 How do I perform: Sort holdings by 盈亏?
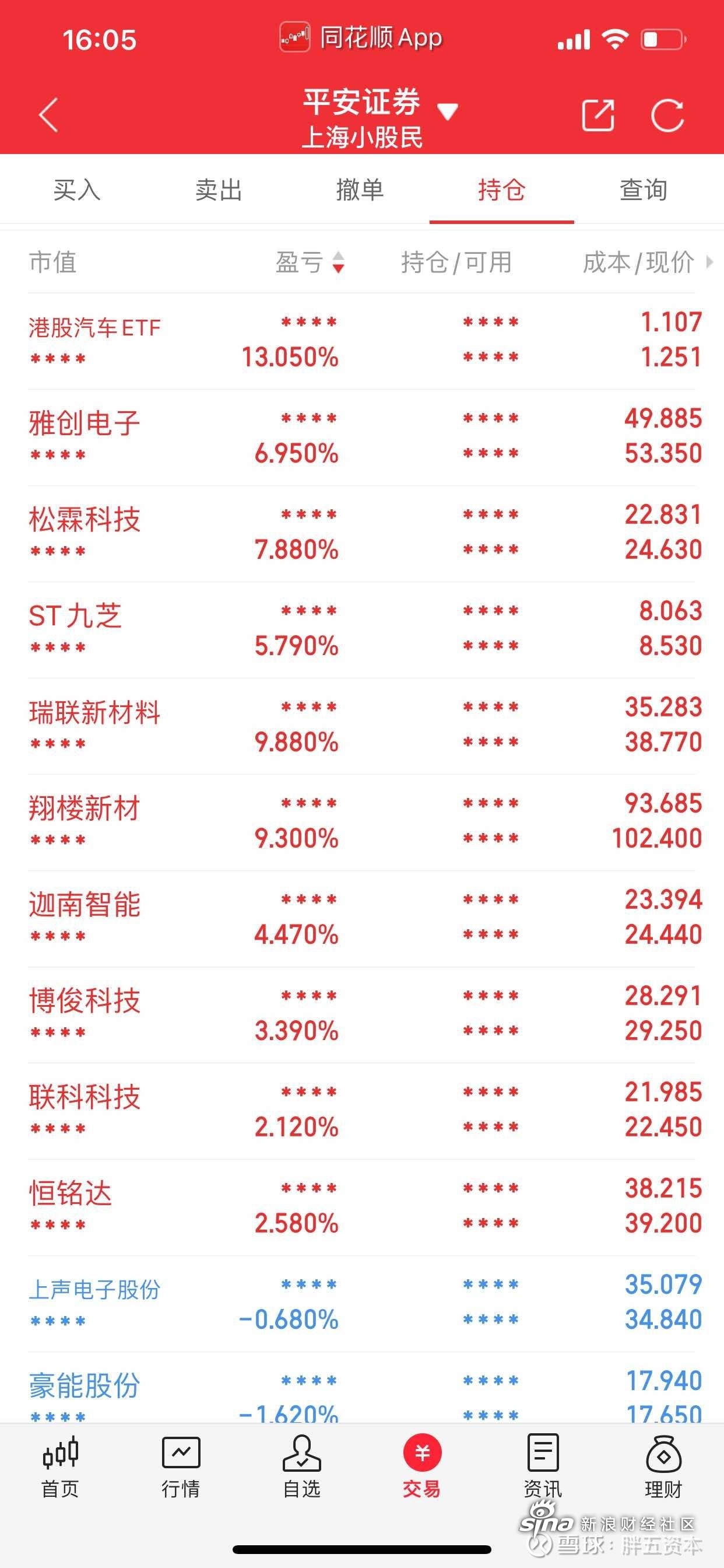click(310, 262)
